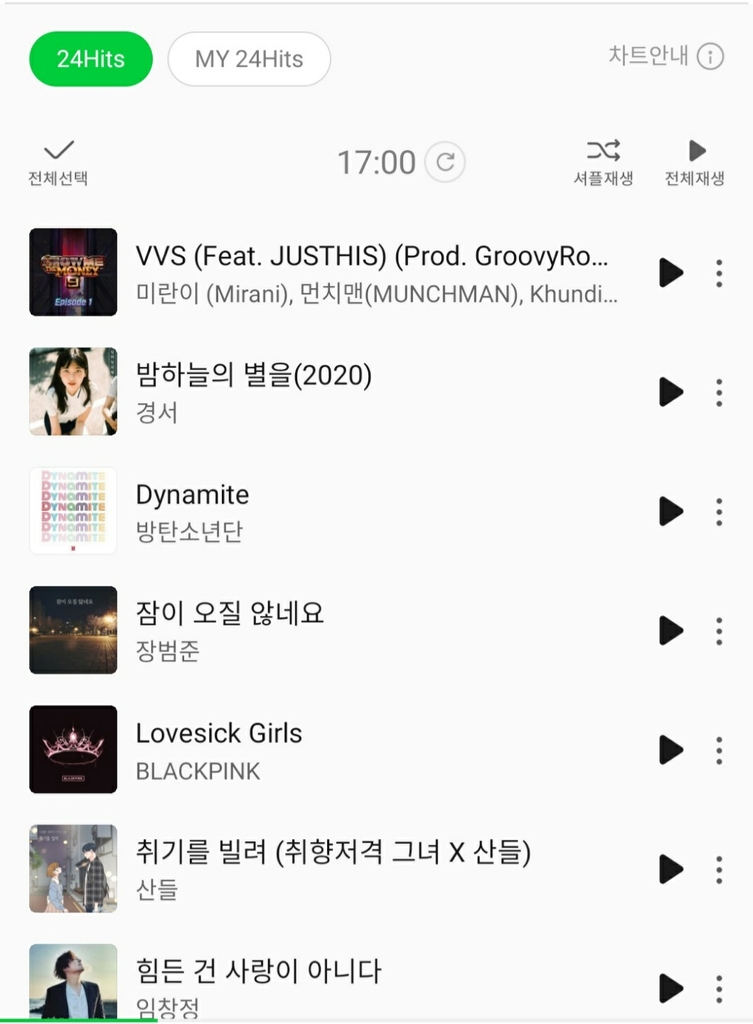Open the 차트안내 chart info
Viewport: 753px width, 1024px height.
666,56
